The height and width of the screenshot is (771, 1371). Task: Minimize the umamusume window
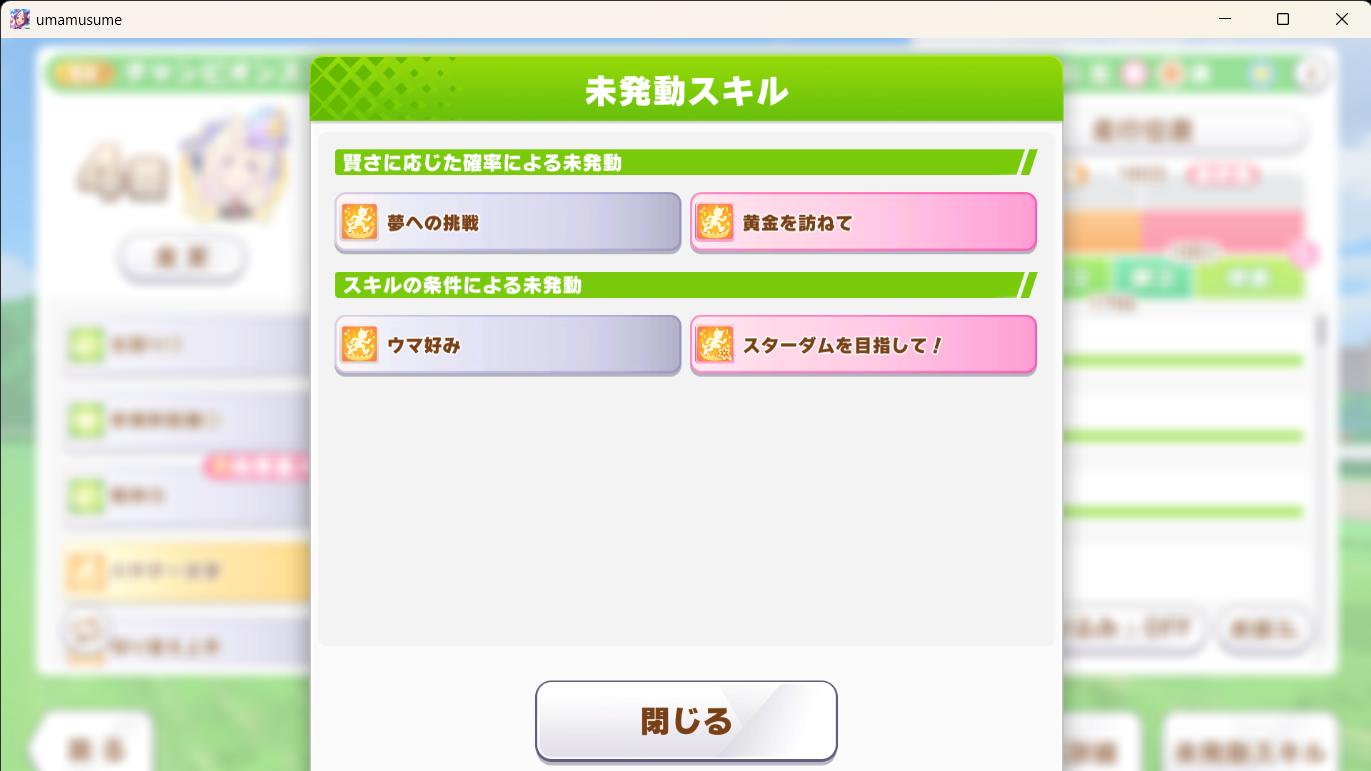1225,19
